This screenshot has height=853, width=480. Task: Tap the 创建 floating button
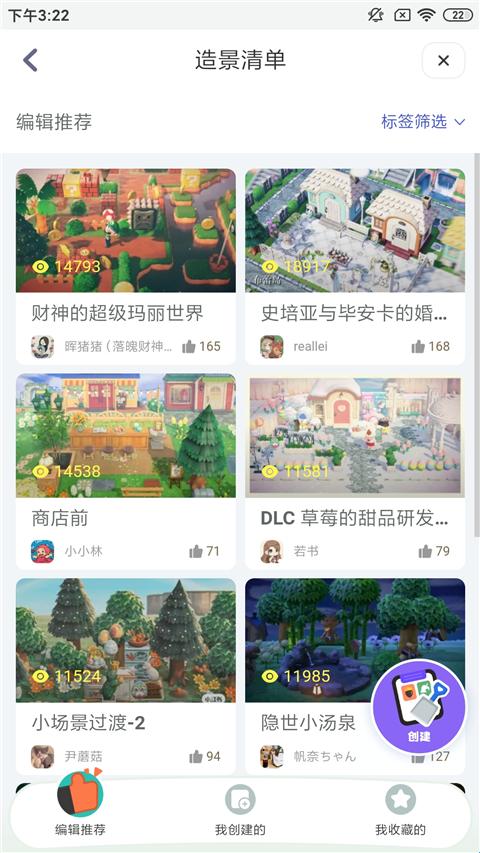point(419,706)
